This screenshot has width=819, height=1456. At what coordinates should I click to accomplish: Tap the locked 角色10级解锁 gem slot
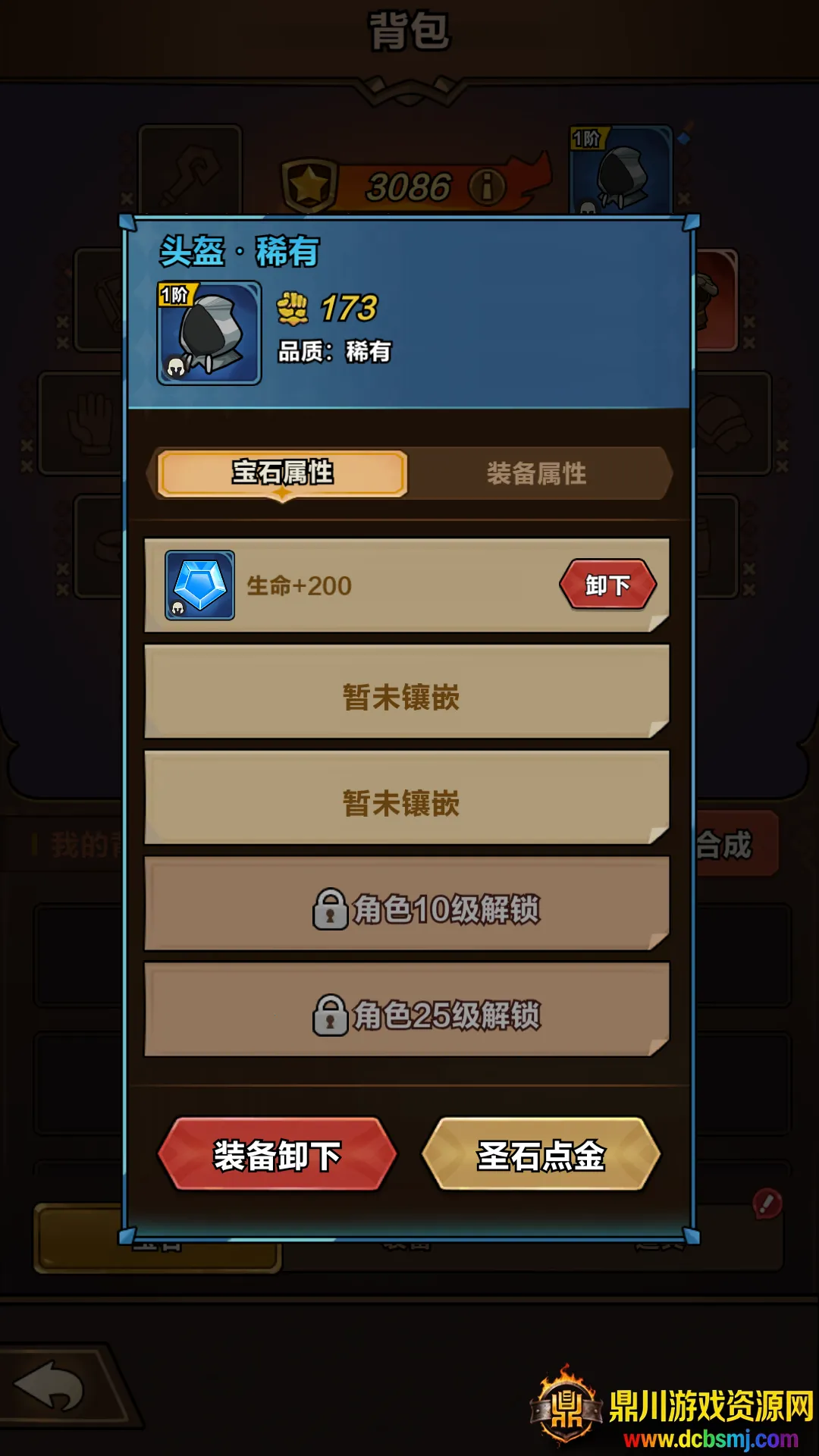tap(406, 908)
